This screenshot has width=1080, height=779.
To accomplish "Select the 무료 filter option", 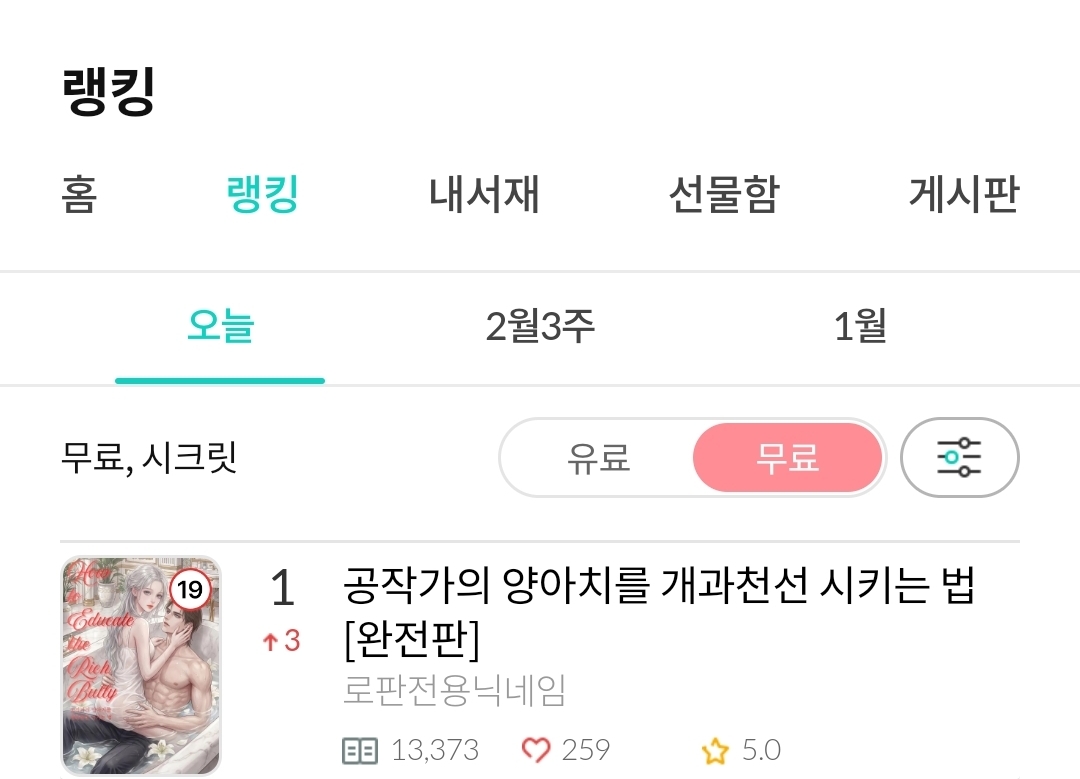I will tap(788, 458).
